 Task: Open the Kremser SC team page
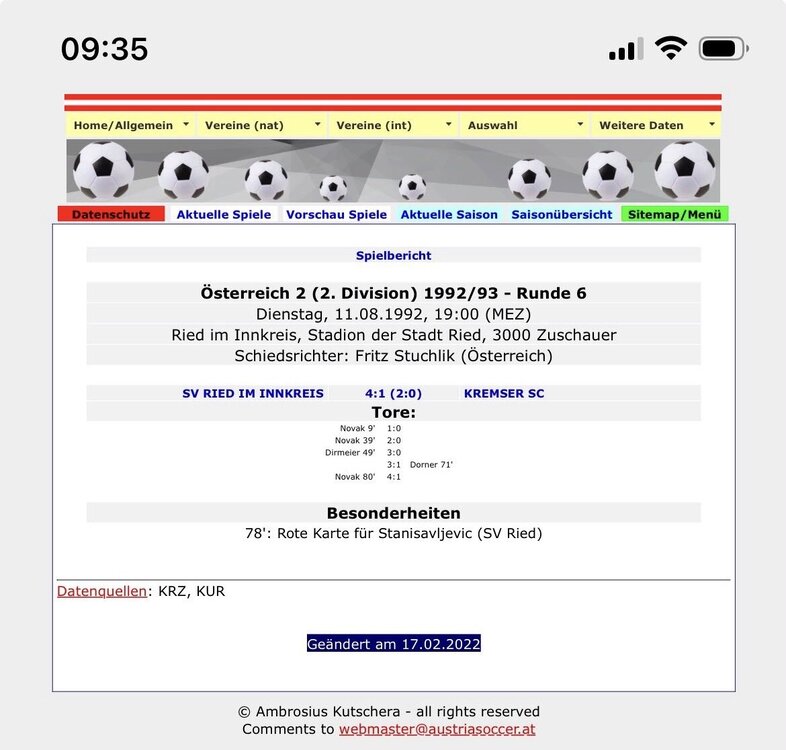[x=504, y=394]
